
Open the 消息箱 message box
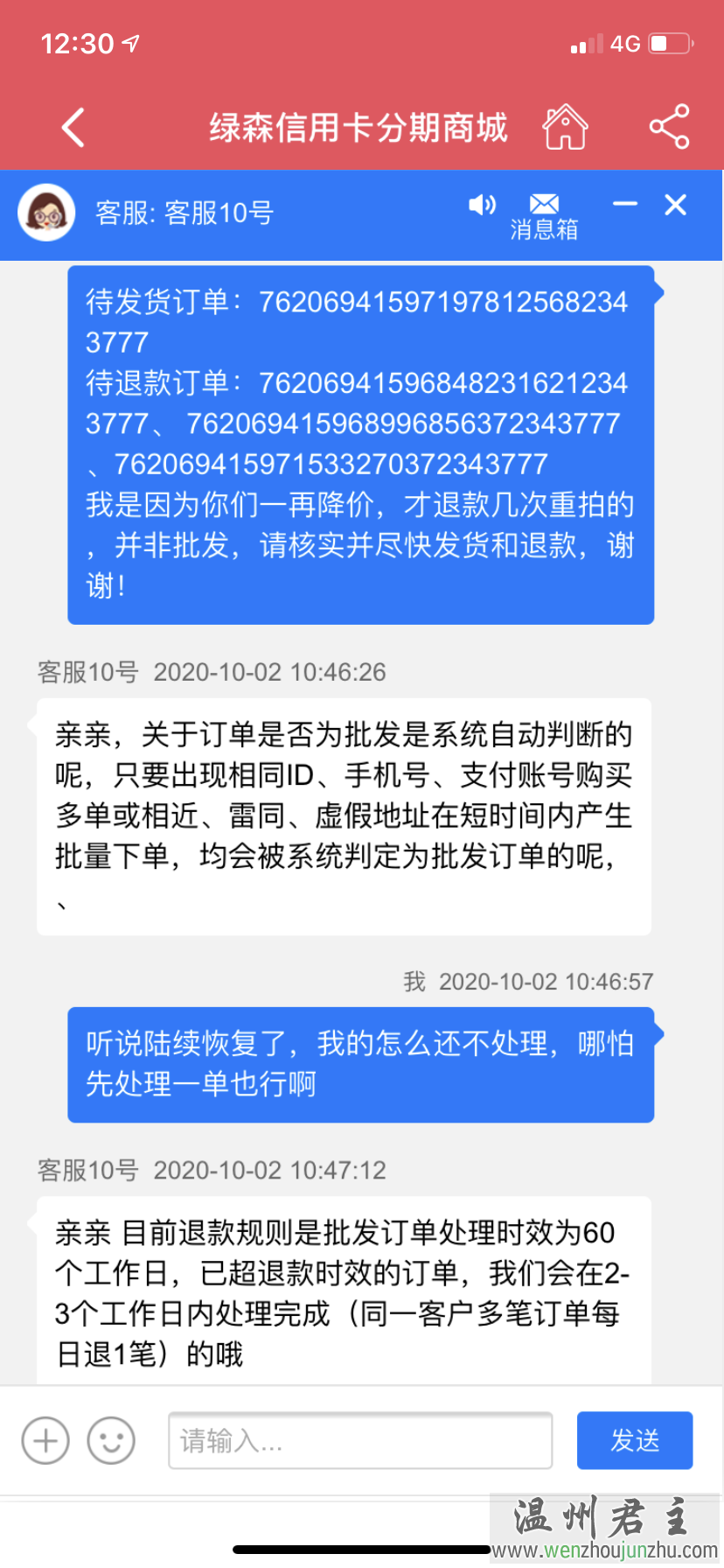[544, 216]
